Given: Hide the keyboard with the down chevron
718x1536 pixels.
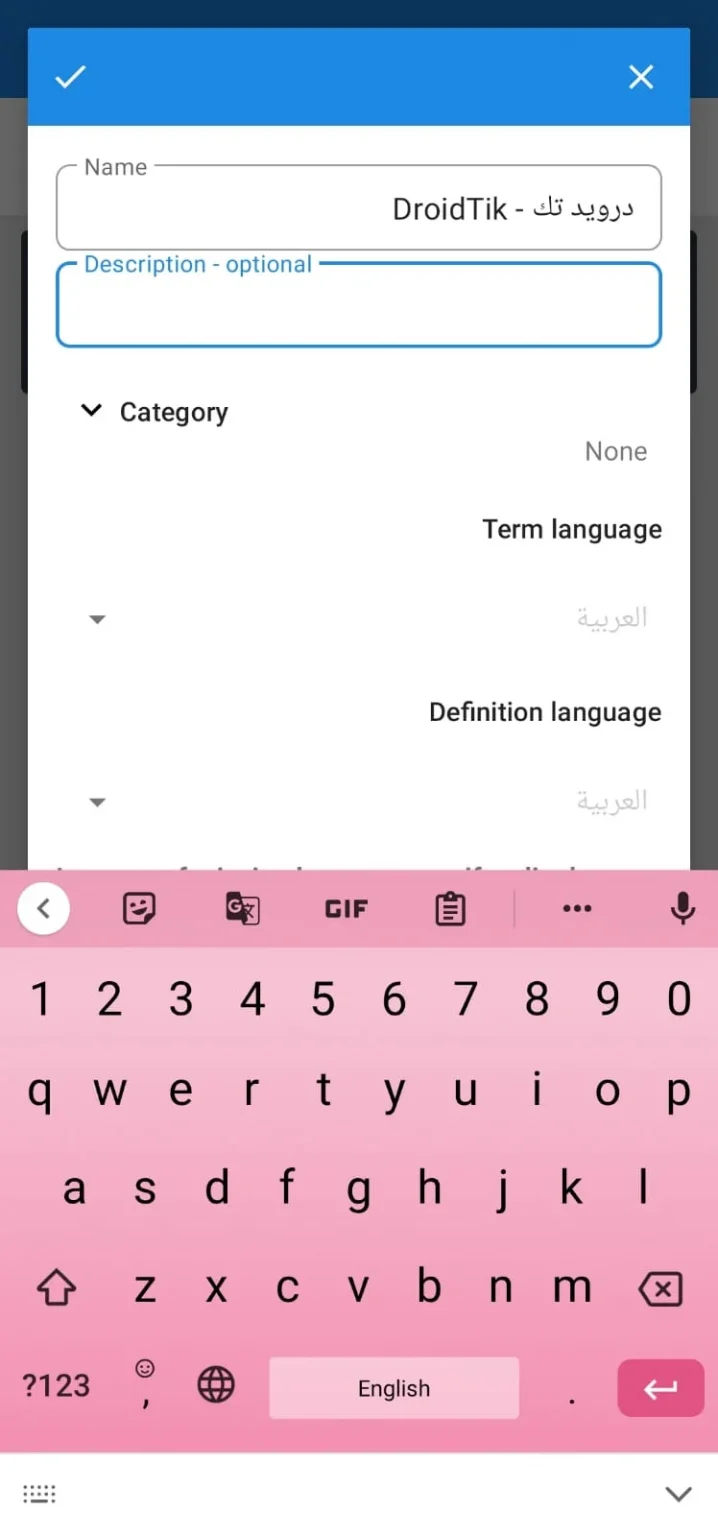Looking at the screenshot, I should pyautogui.click(x=679, y=1494).
